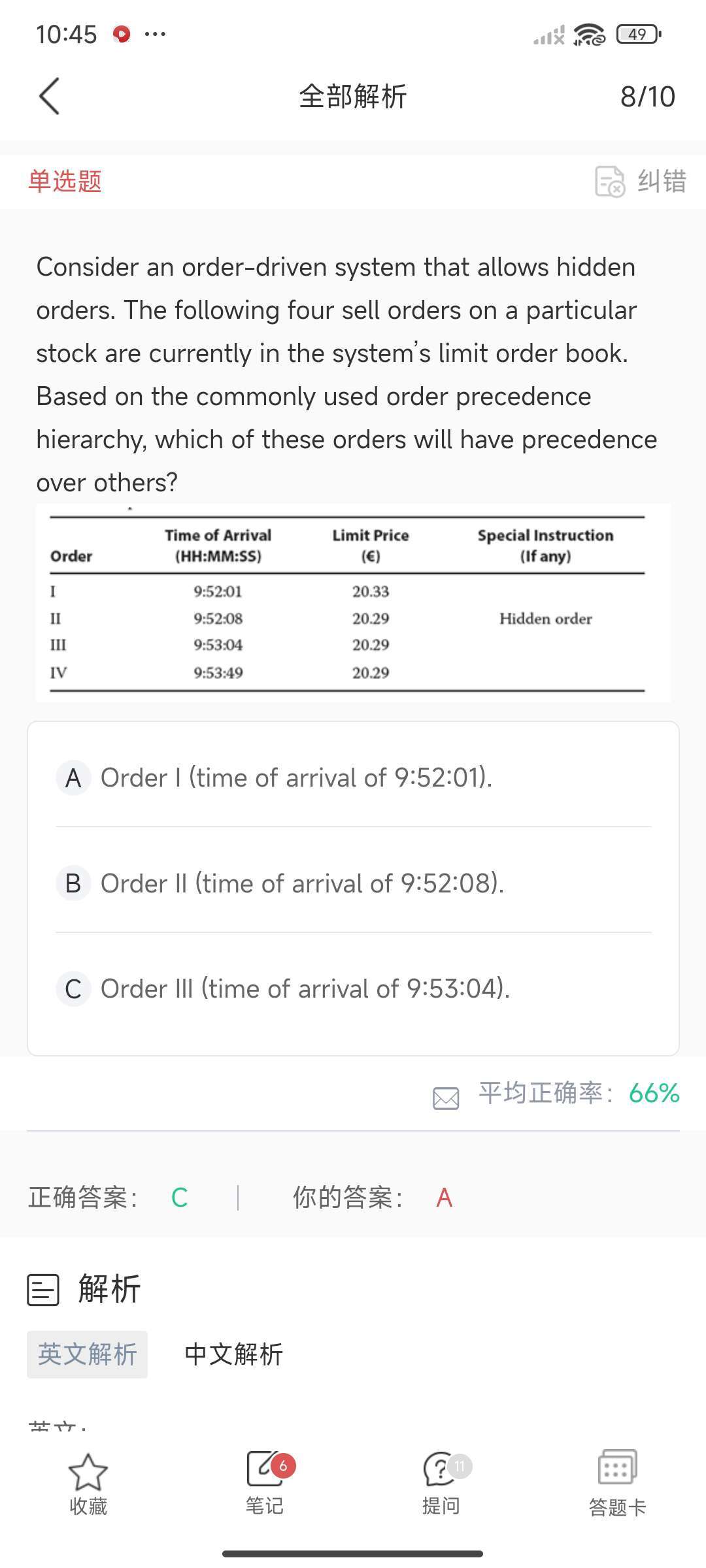Open the mail envelope icon beside 平均正确率
This screenshot has width=706, height=1568.
click(x=446, y=1098)
